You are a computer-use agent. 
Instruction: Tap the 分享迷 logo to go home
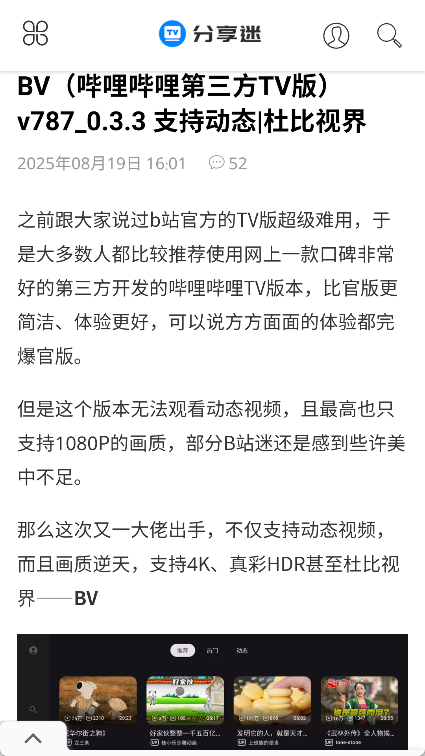pyautogui.click(x=210, y=34)
